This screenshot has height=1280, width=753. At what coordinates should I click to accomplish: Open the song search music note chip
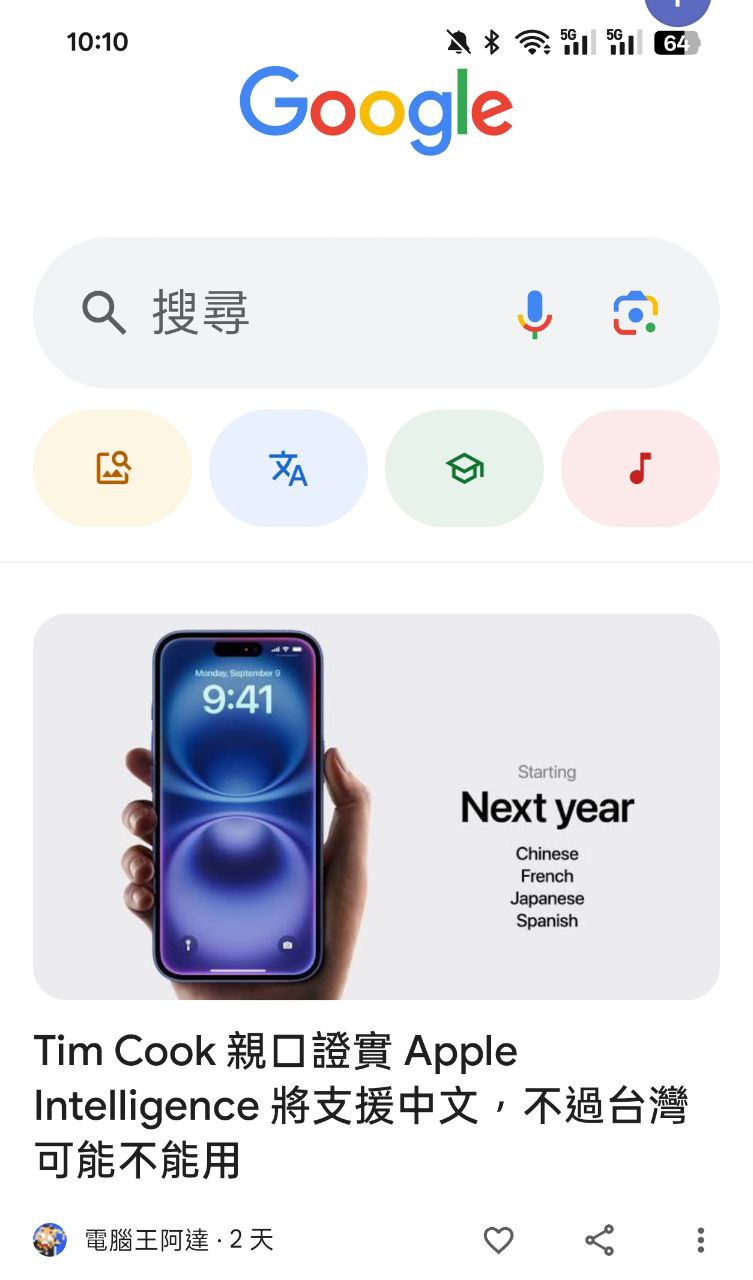coord(640,467)
